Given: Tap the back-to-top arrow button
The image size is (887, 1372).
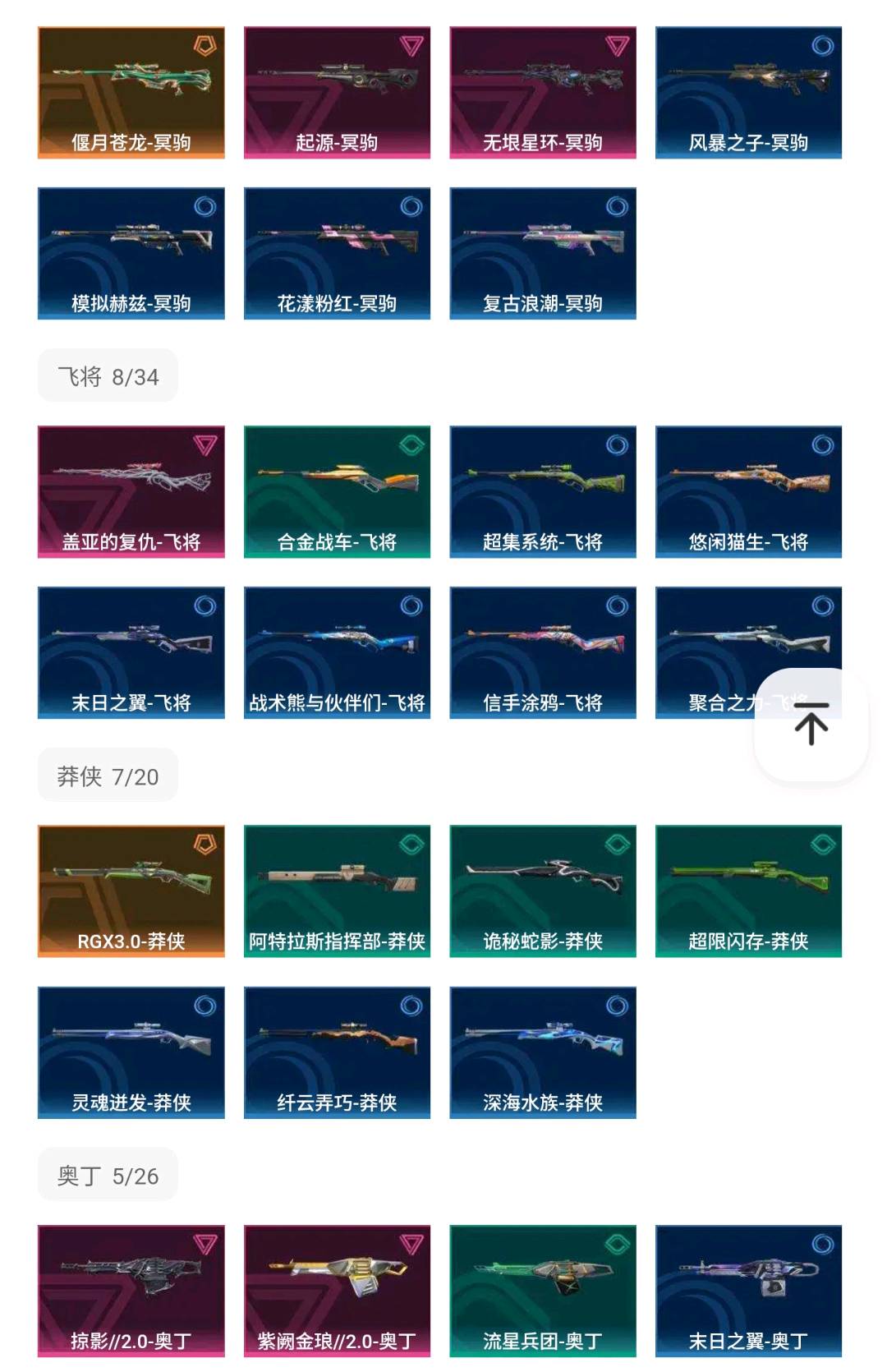Looking at the screenshot, I should tap(811, 724).
